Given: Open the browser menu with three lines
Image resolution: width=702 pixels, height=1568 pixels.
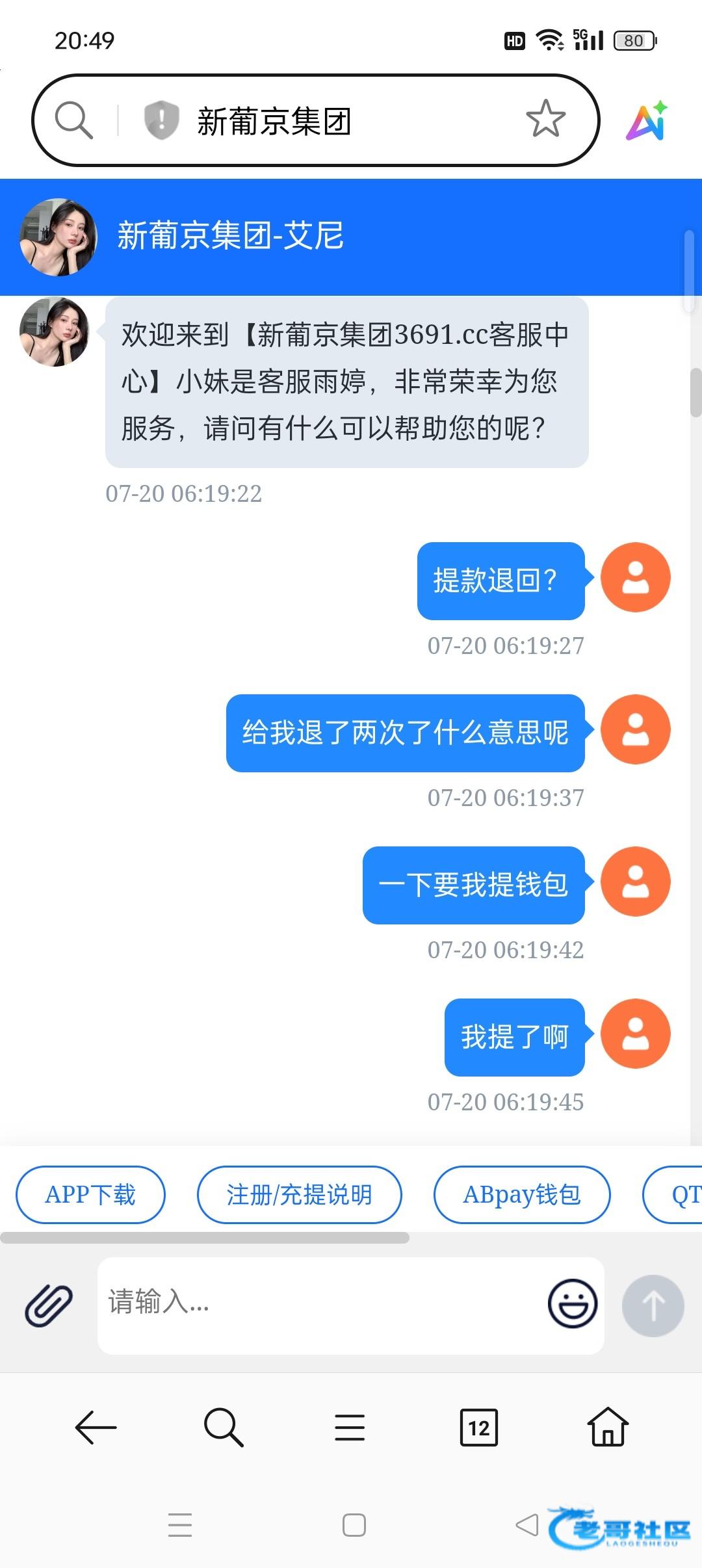Looking at the screenshot, I should pos(350,1428).
